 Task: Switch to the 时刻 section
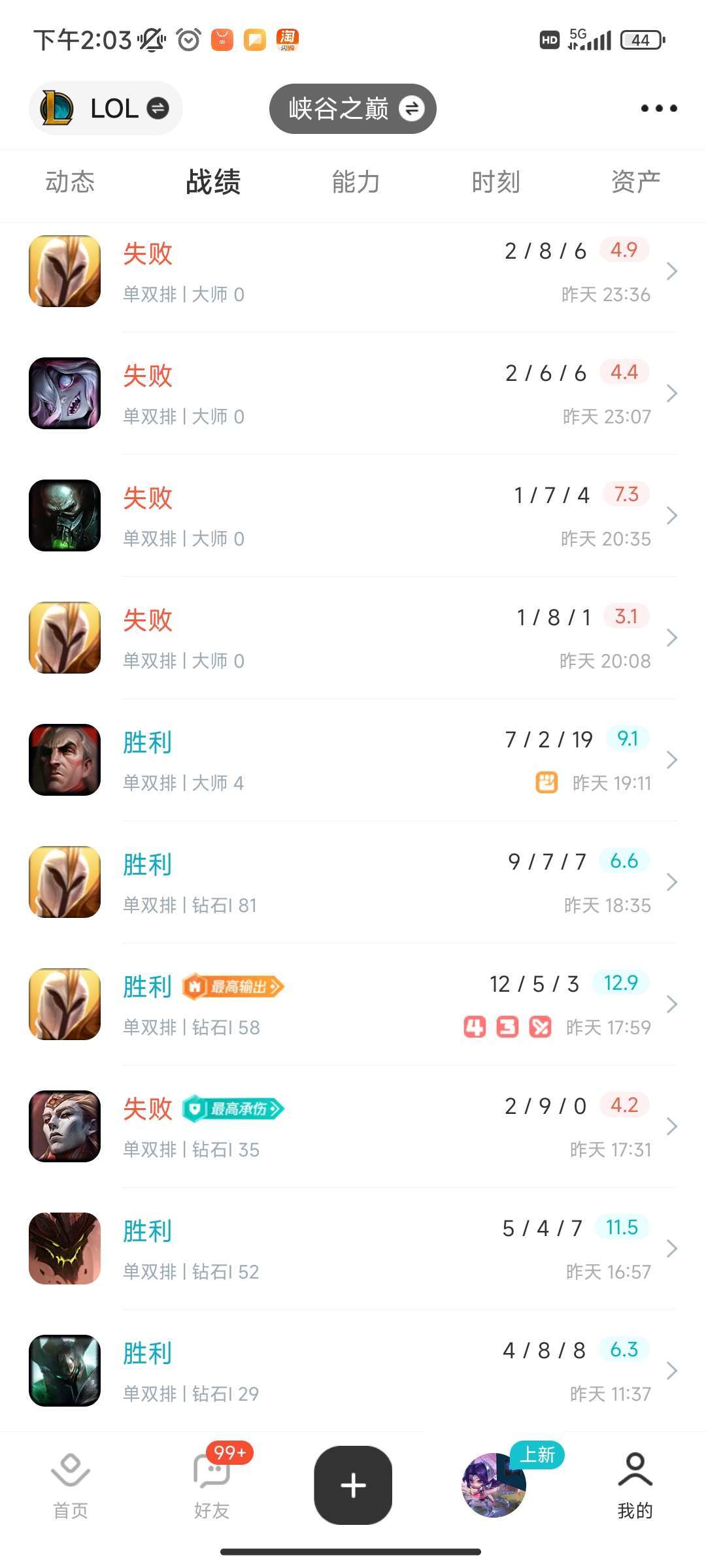495,183
